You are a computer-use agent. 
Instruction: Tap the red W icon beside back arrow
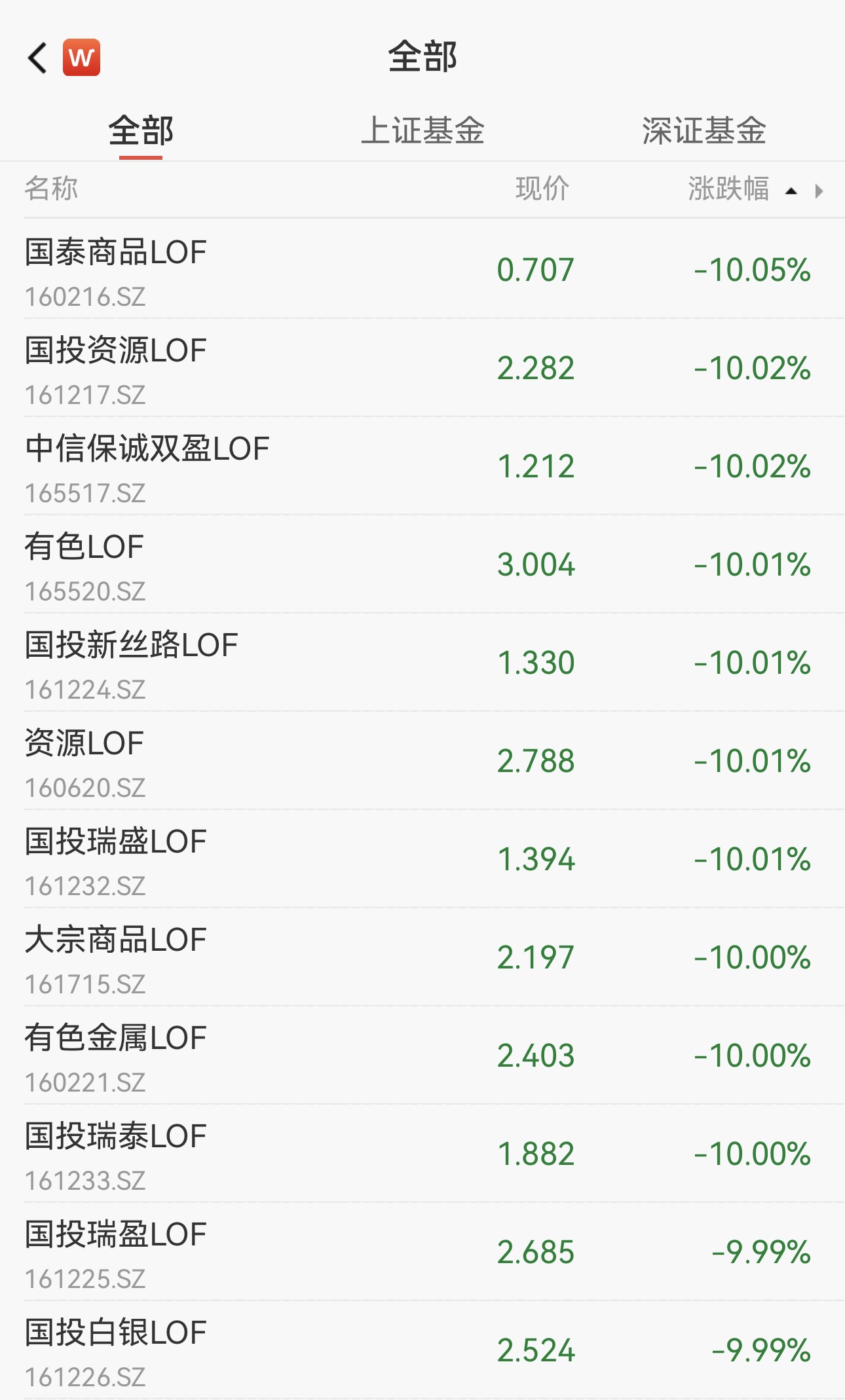click(81, 58)
